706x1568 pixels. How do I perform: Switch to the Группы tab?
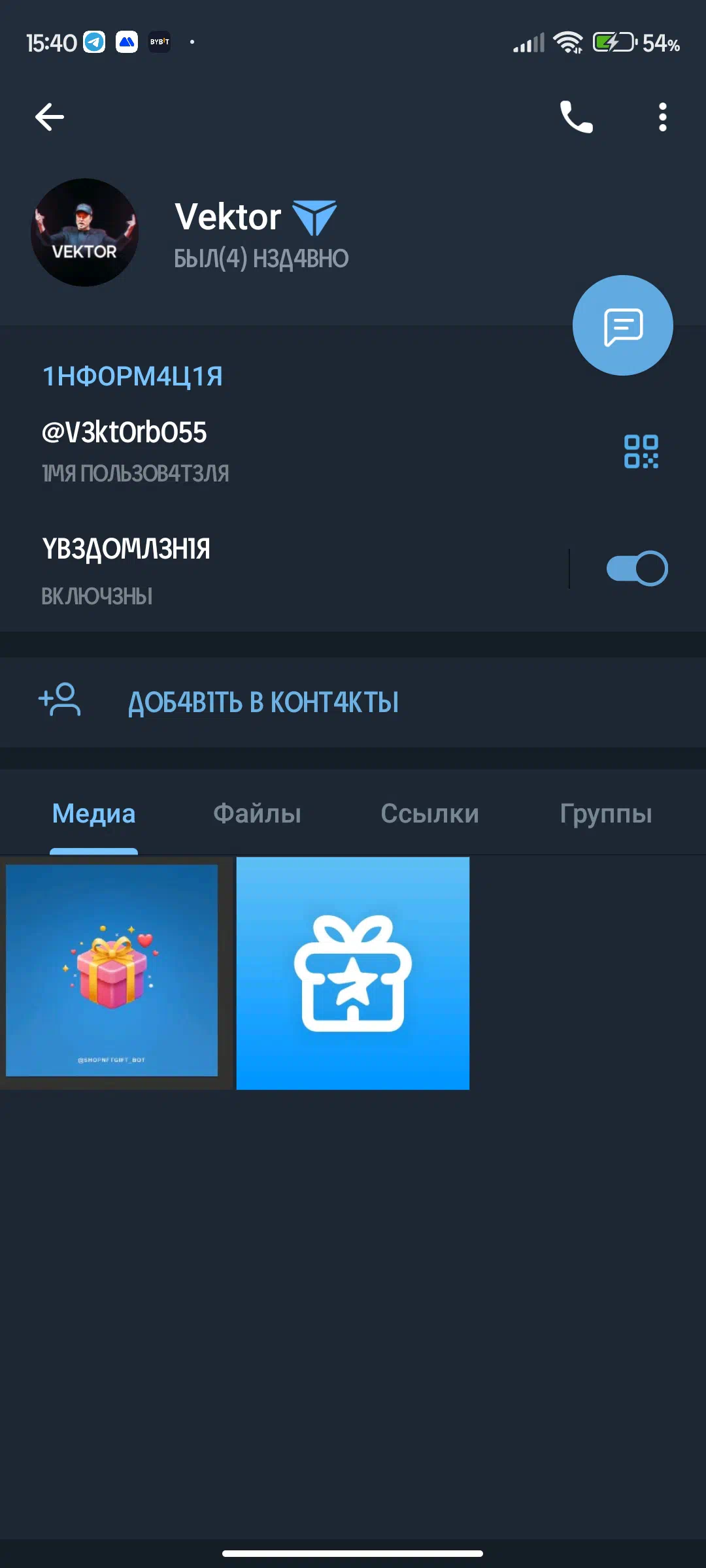[x=606, y=814]
